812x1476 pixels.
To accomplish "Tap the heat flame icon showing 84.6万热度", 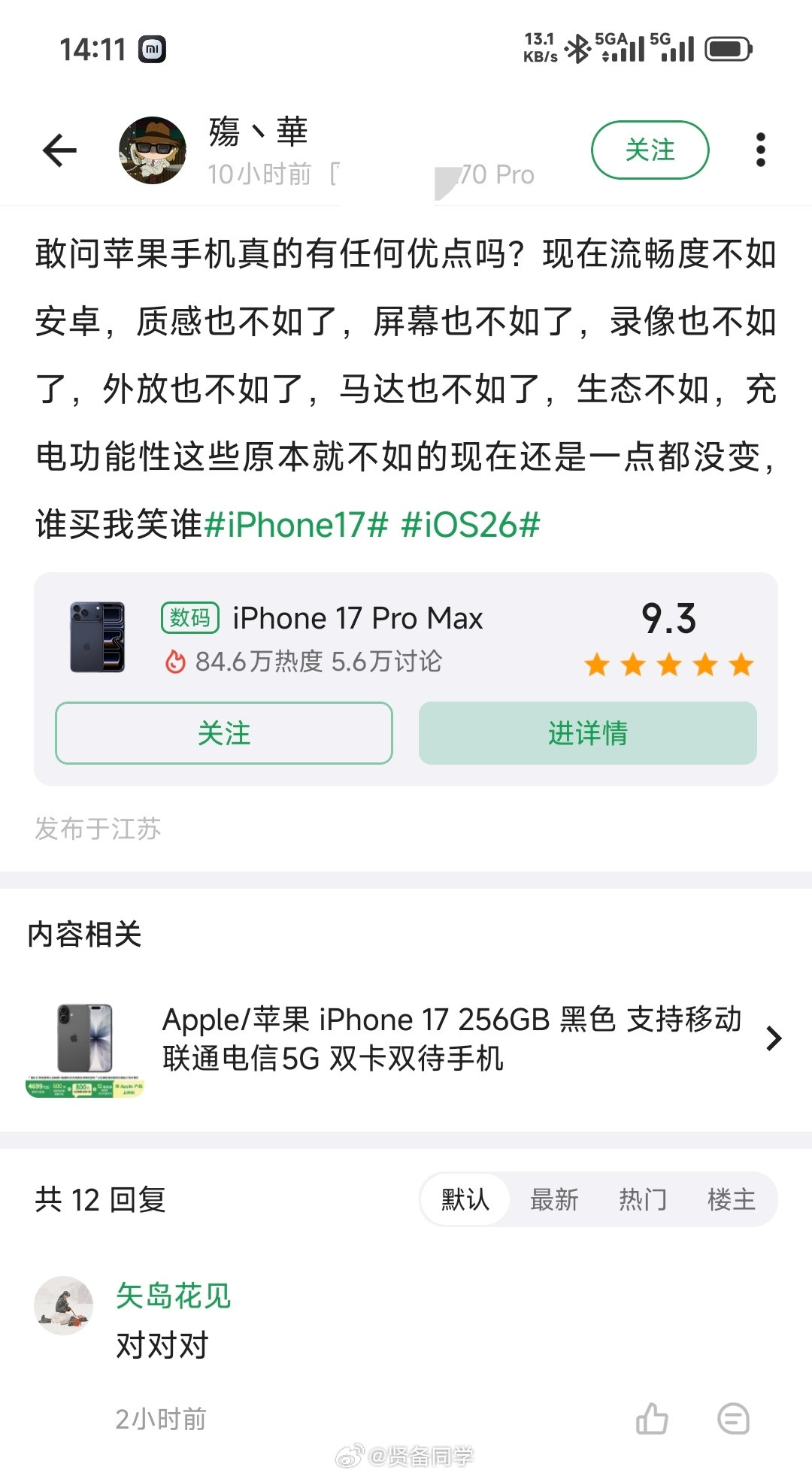I will (176, 663).
